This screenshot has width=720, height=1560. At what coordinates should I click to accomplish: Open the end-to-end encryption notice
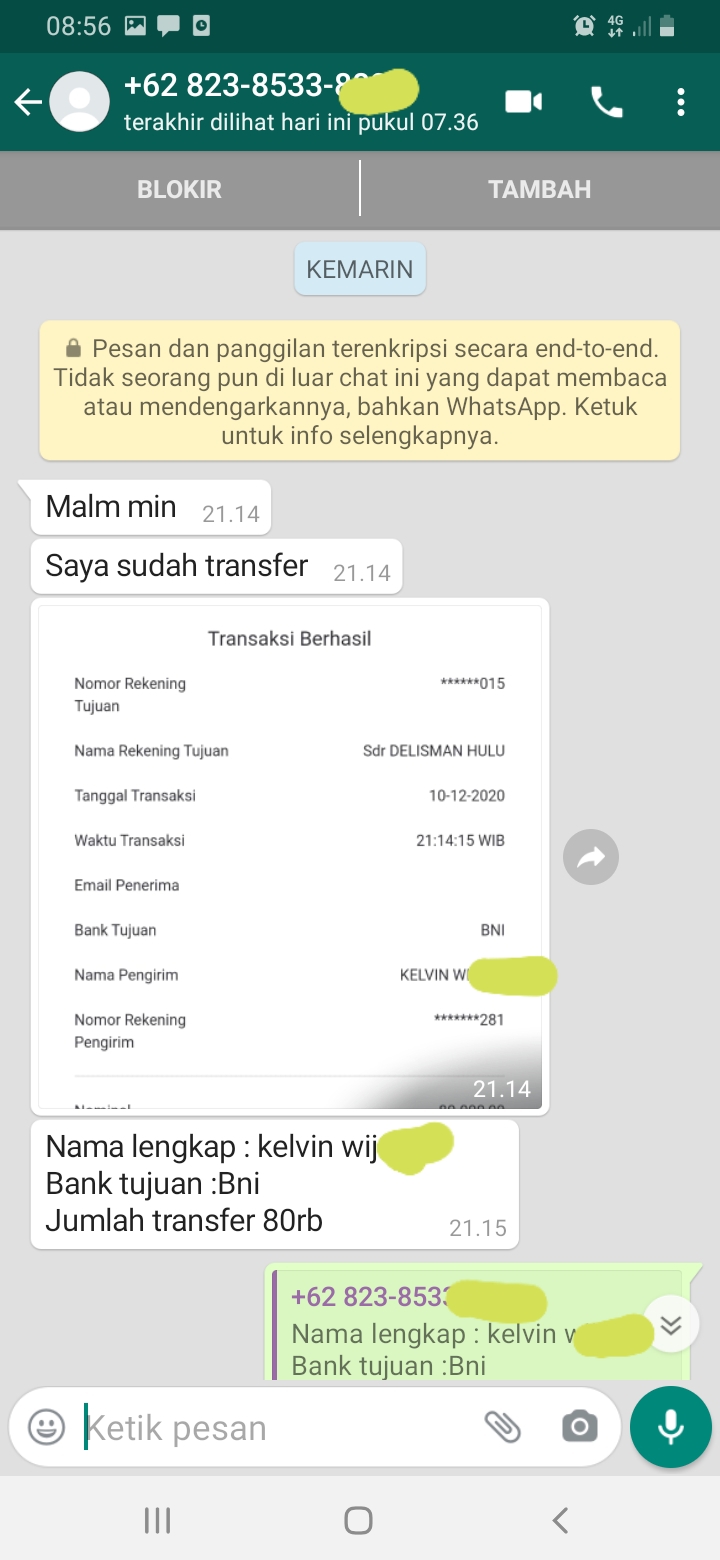point(360,392)
